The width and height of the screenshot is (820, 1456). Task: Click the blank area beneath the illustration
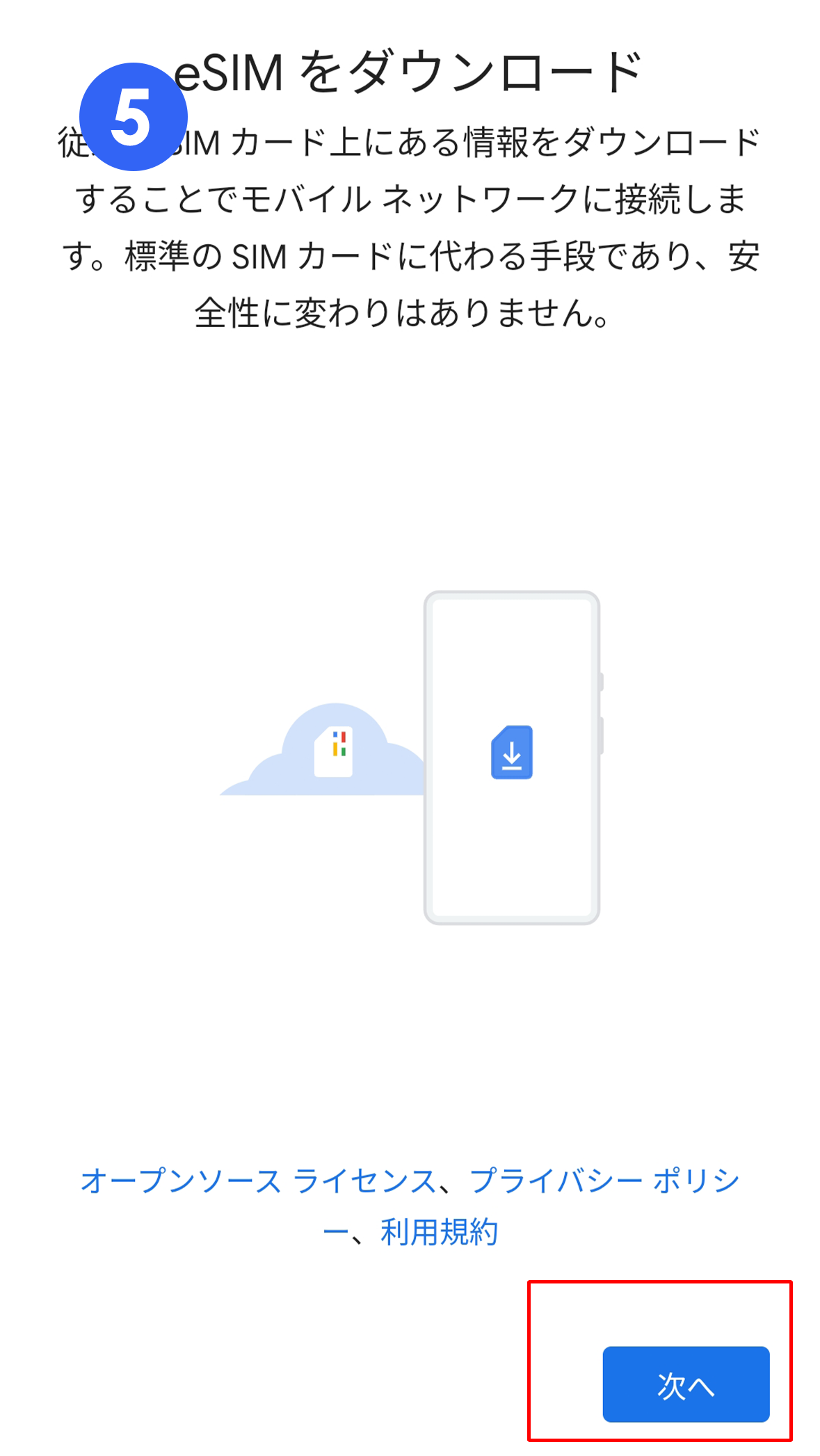coord(410,1043)
